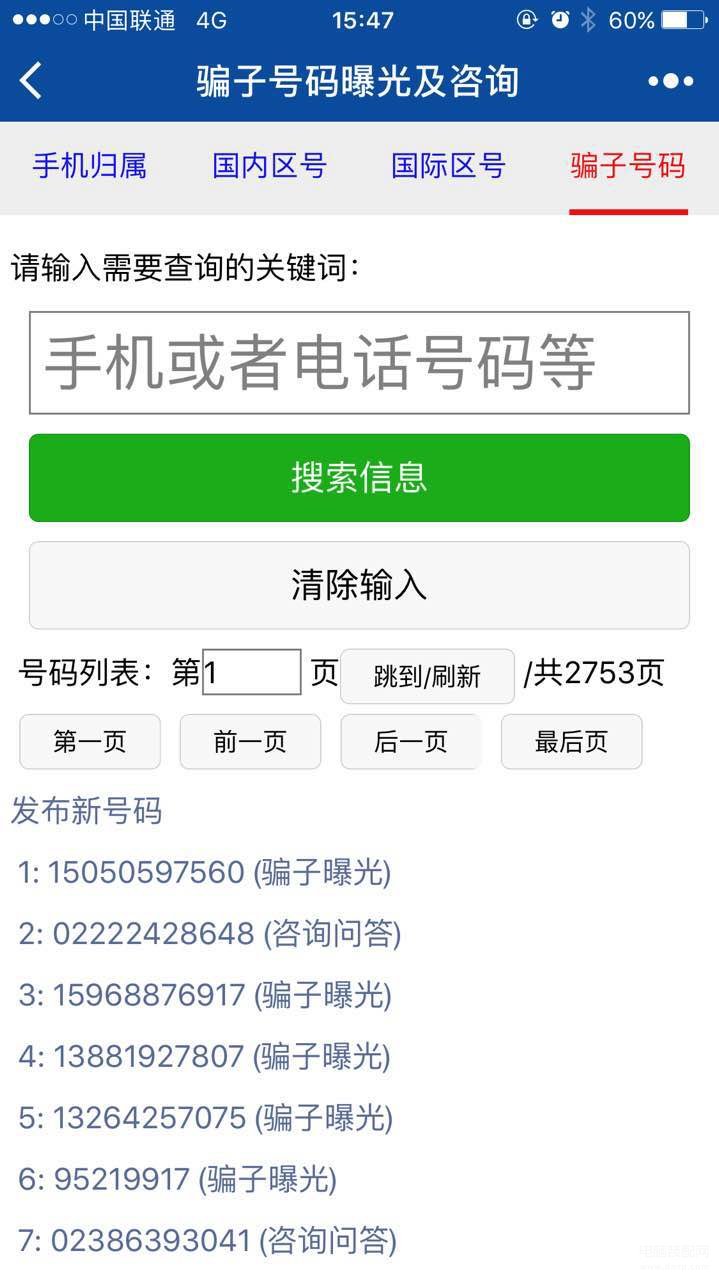
Task: Open entry 15050597560 骗子曝光
Action: pos(204,872)
